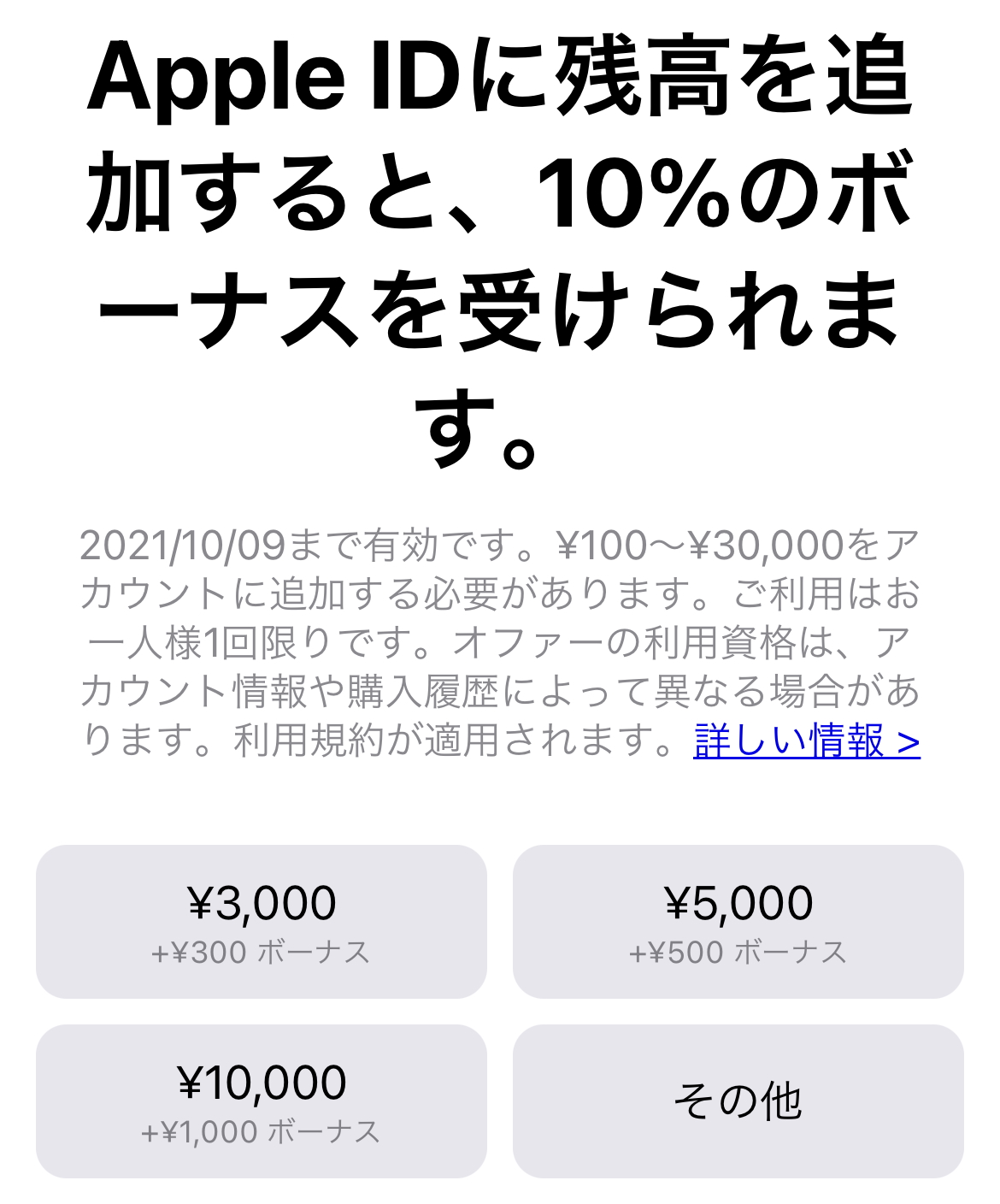Image resolution: width=1000 pixels, height=1204 pixels.
Task: Select the ¥3,000 amount option
Action: tap(261, 921)
